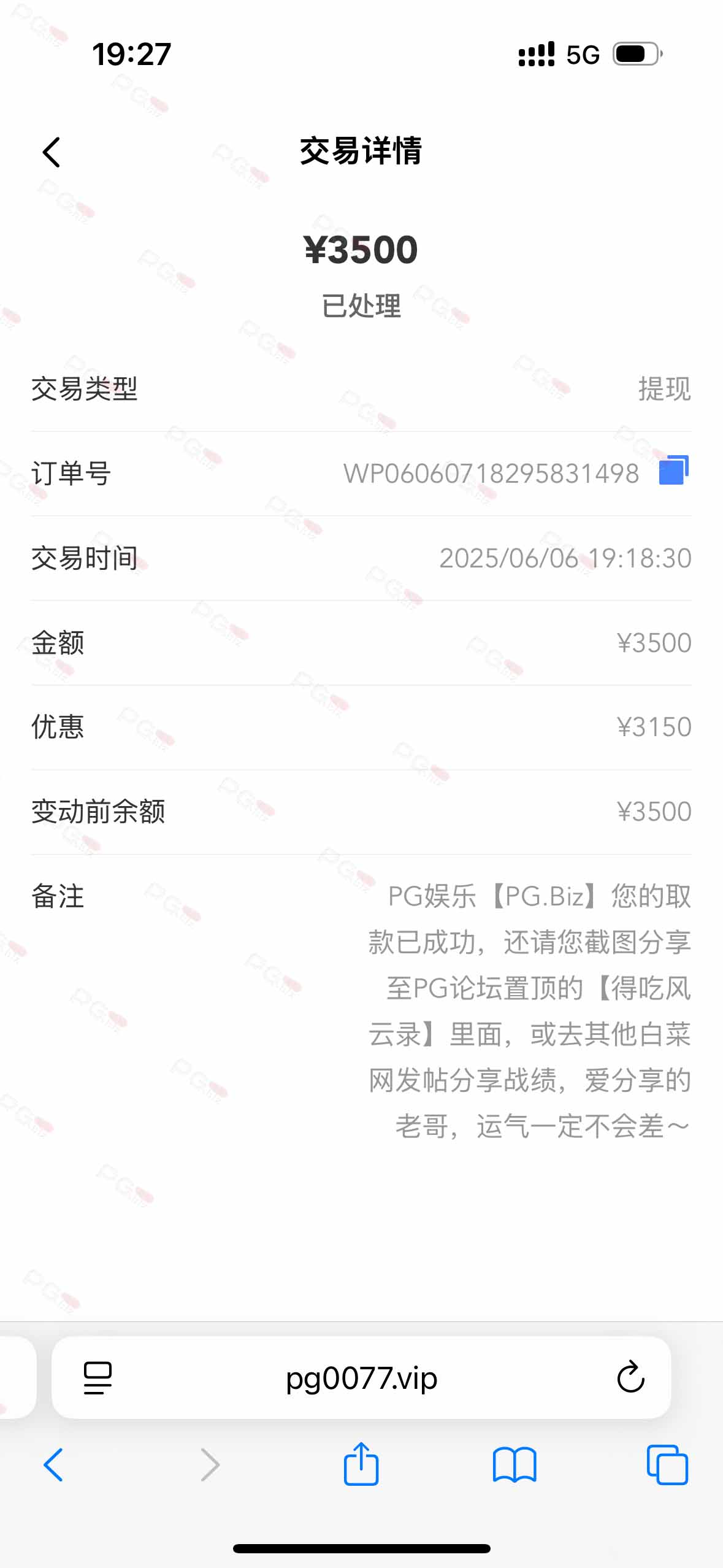The image size is (723, 1568).
Task: Copy the order number WP06060718295831498
Action: click(x=673, y=471)
